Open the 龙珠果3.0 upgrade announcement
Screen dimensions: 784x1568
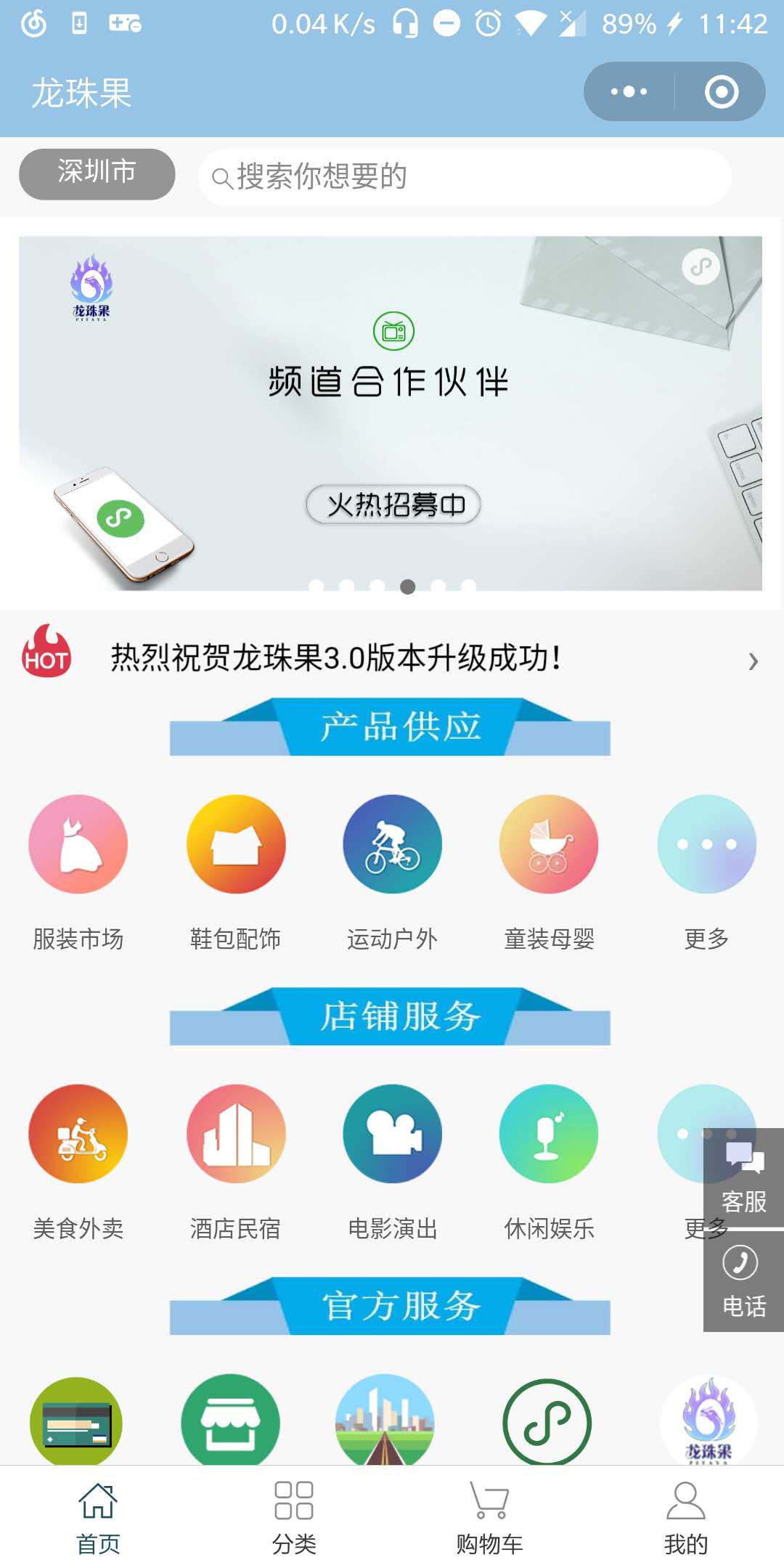392,658
